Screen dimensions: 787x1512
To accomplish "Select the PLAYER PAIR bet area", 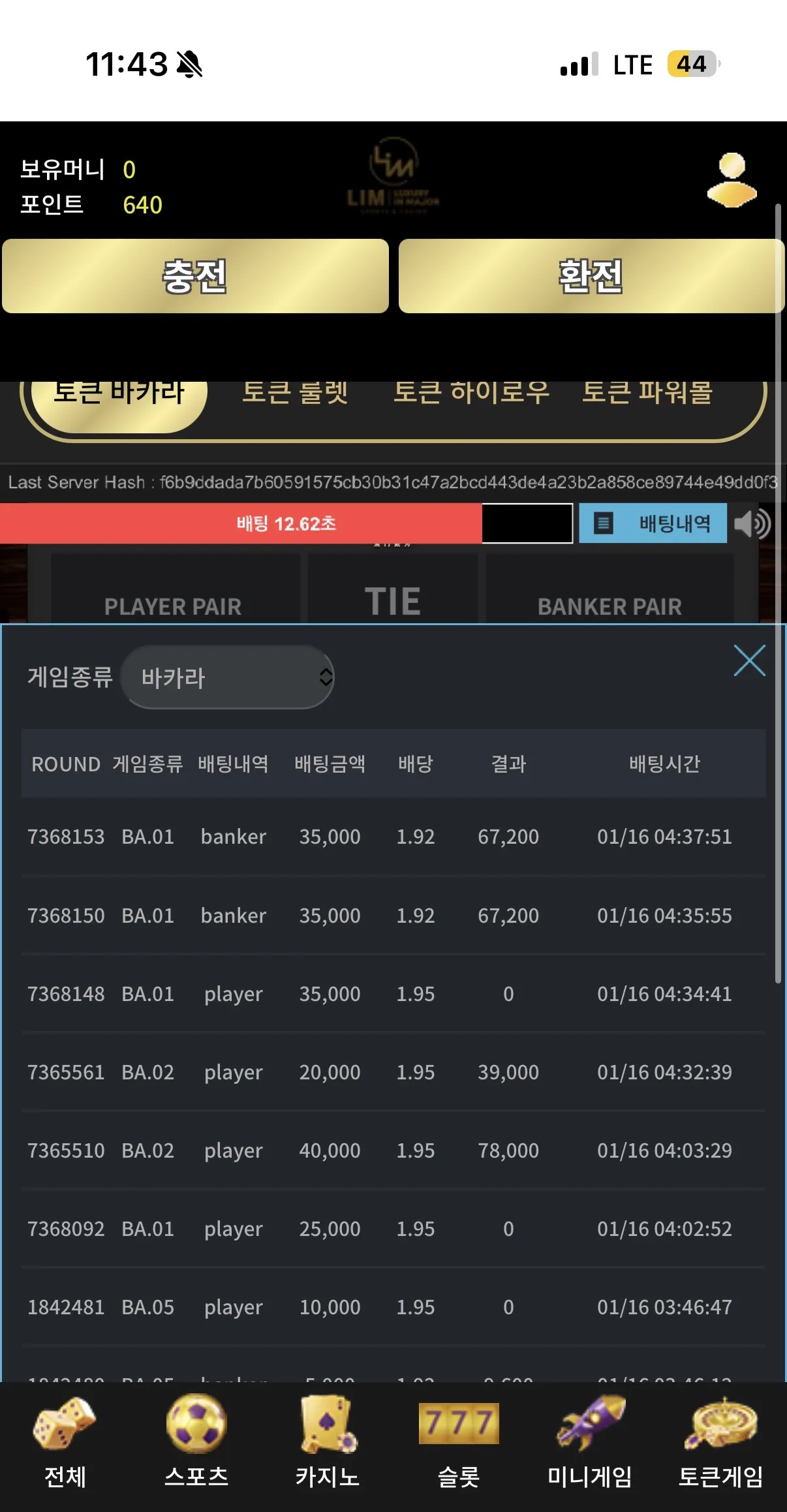I will click(174, 588).
